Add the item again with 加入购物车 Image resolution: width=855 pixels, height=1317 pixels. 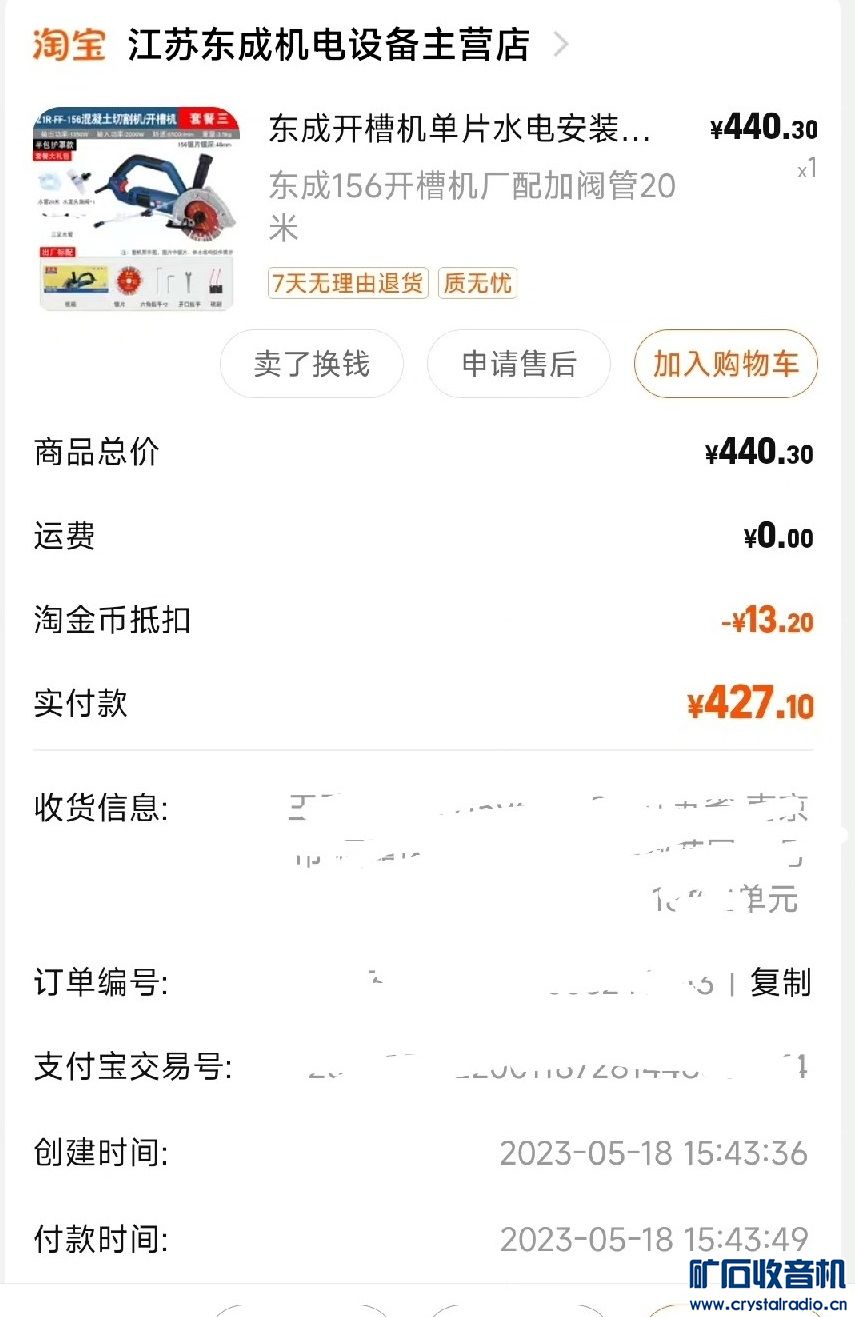[725, 364]
